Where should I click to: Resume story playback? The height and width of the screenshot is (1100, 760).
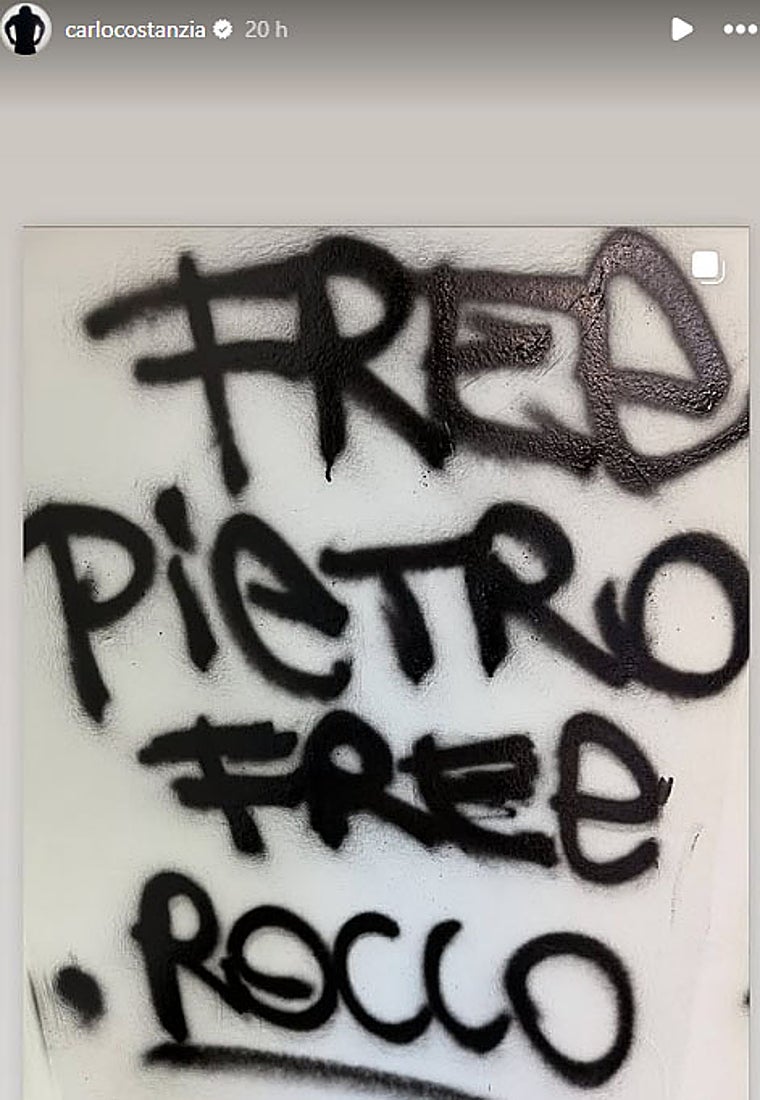[682, 29]
